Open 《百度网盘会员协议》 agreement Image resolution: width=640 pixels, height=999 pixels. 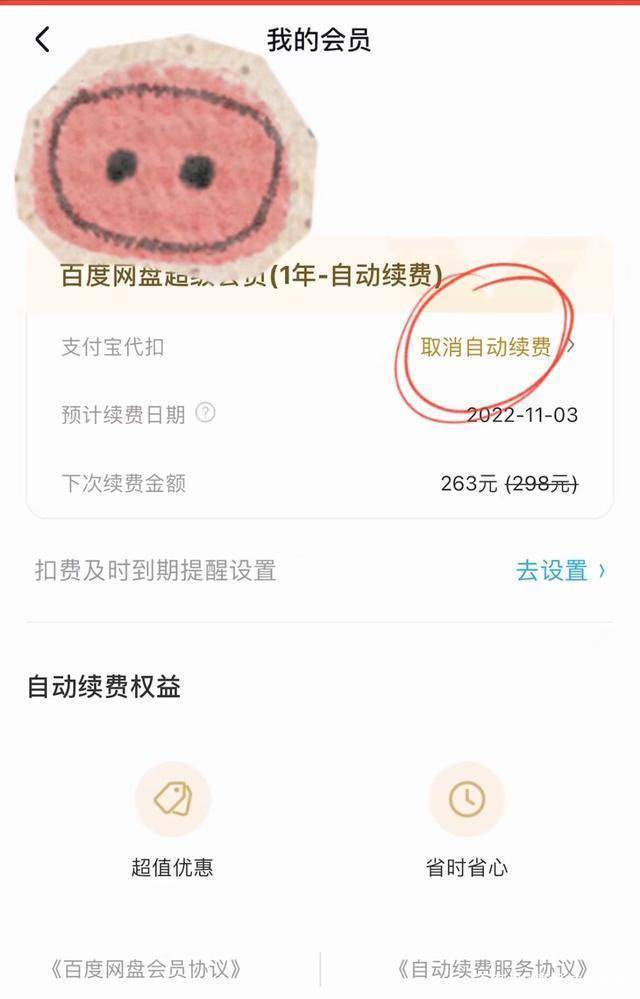(145, 969)
